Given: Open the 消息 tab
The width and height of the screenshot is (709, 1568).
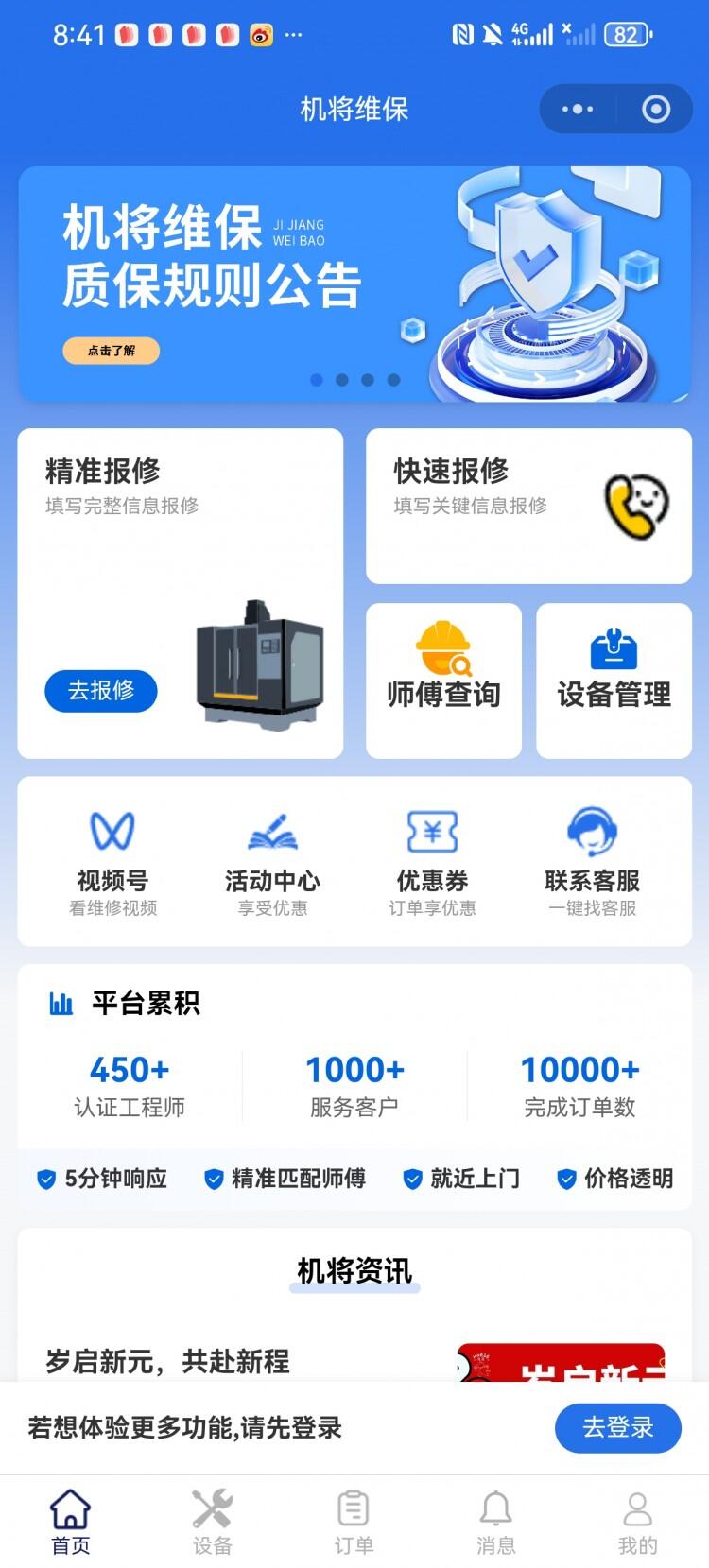Looking at the screenshot, I should pos(495,1520).
